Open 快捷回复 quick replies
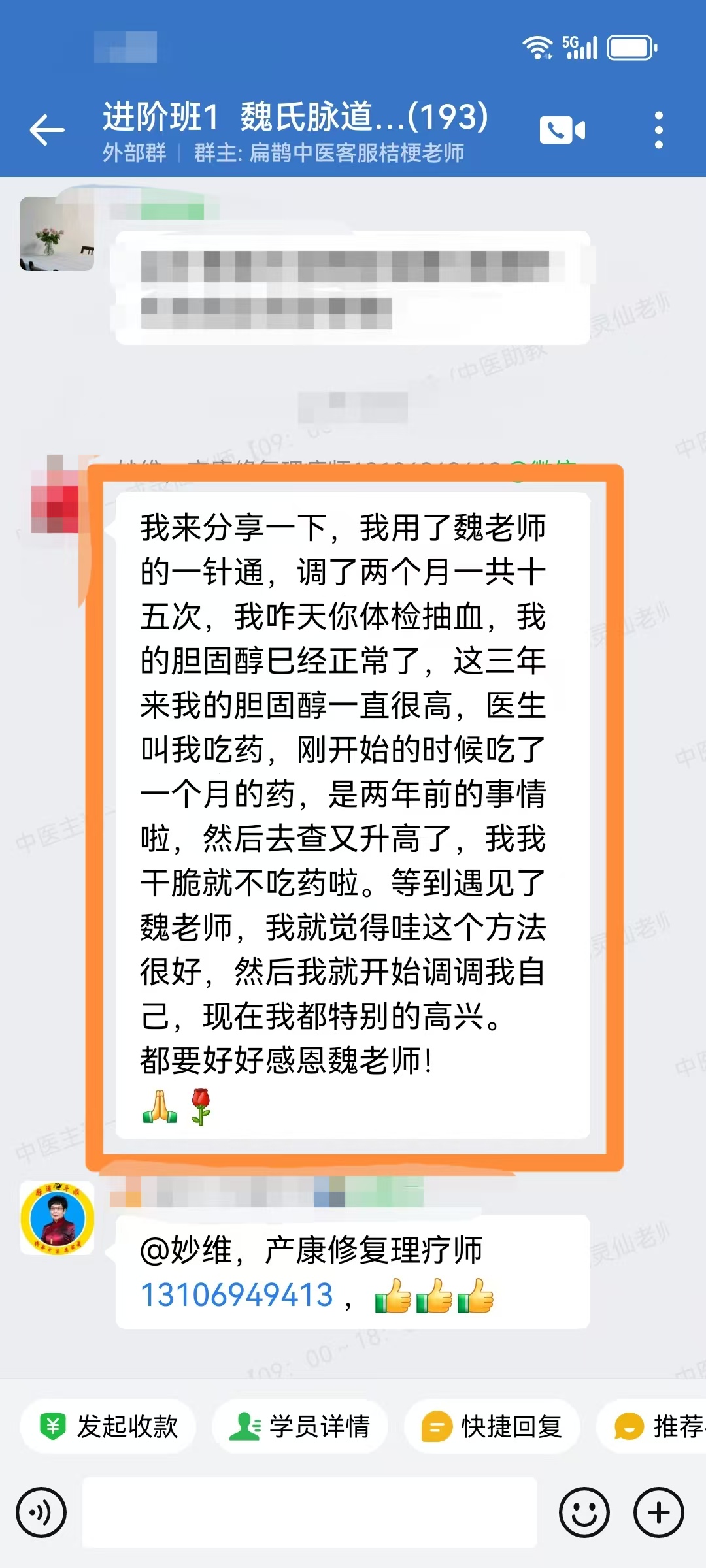 point(493,1426)
